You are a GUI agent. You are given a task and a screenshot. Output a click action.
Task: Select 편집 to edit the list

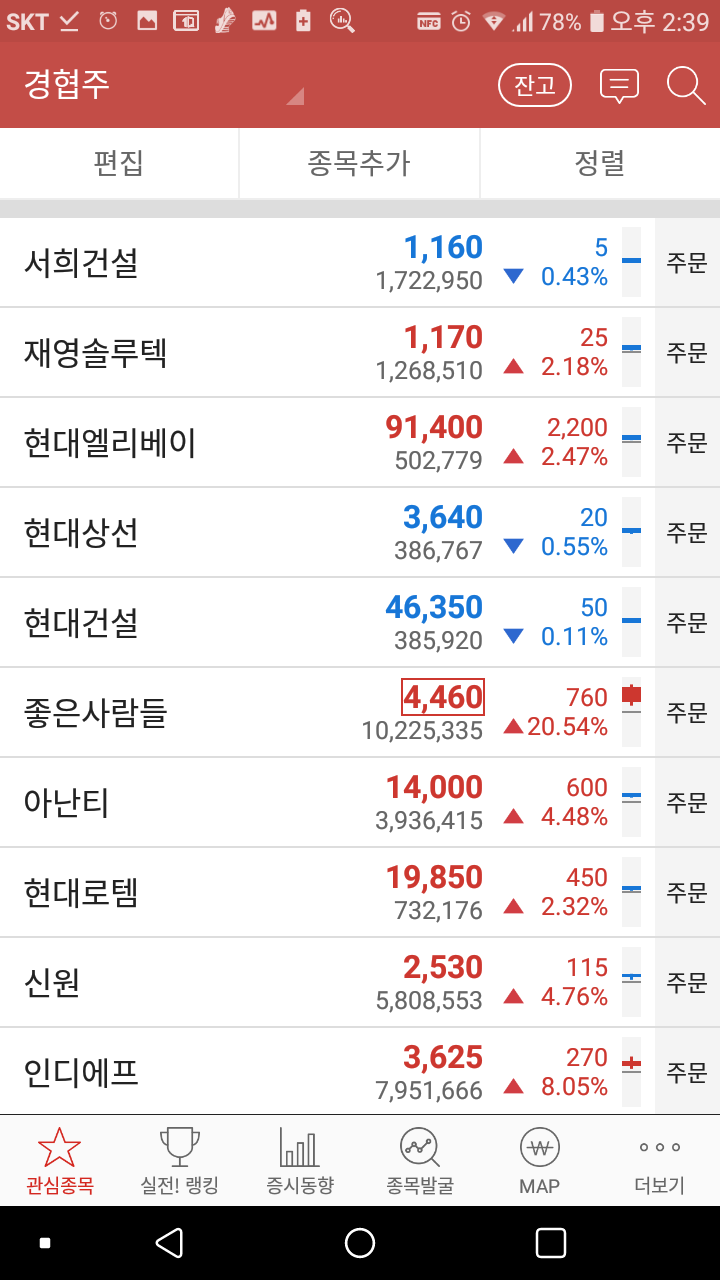tap(119, 163)
